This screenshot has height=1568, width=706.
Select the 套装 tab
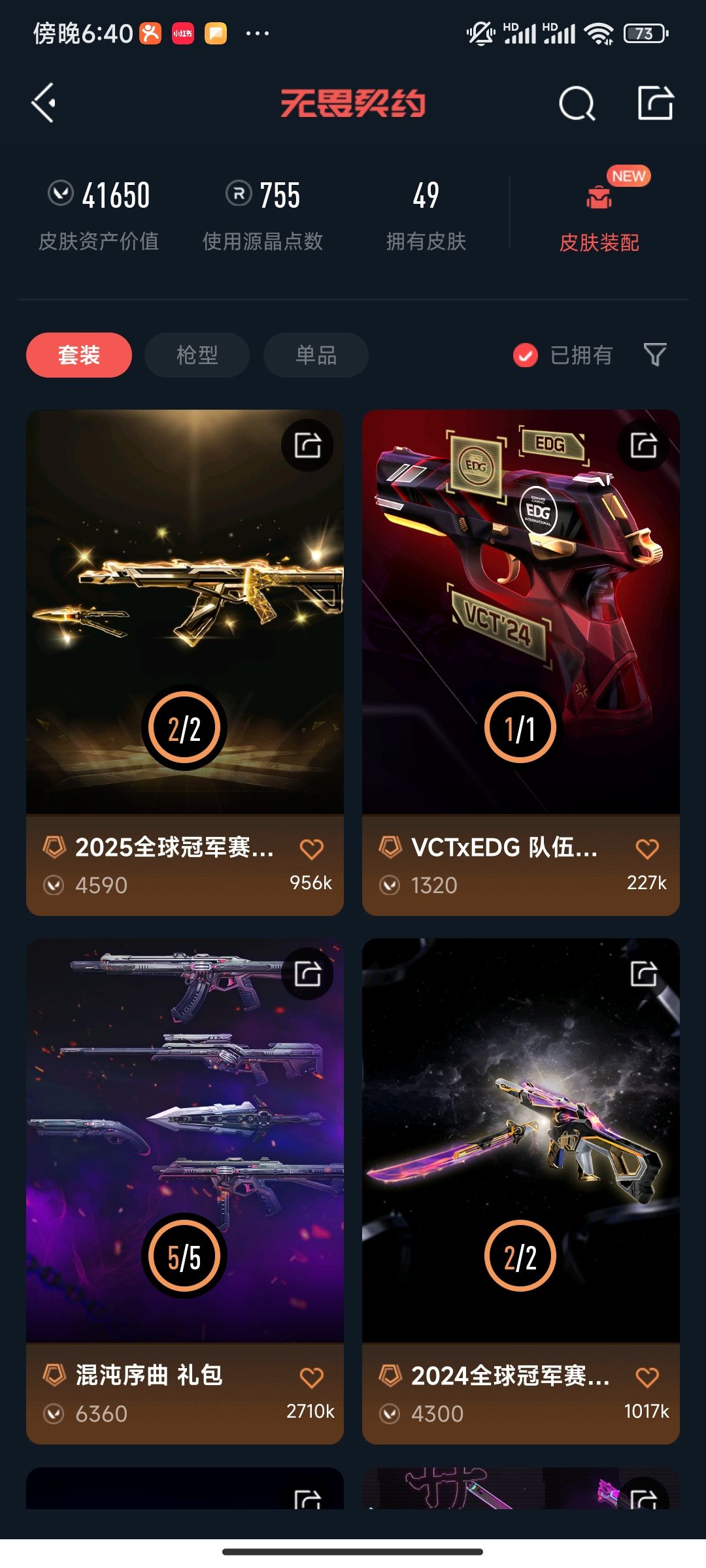coord(79,355)
